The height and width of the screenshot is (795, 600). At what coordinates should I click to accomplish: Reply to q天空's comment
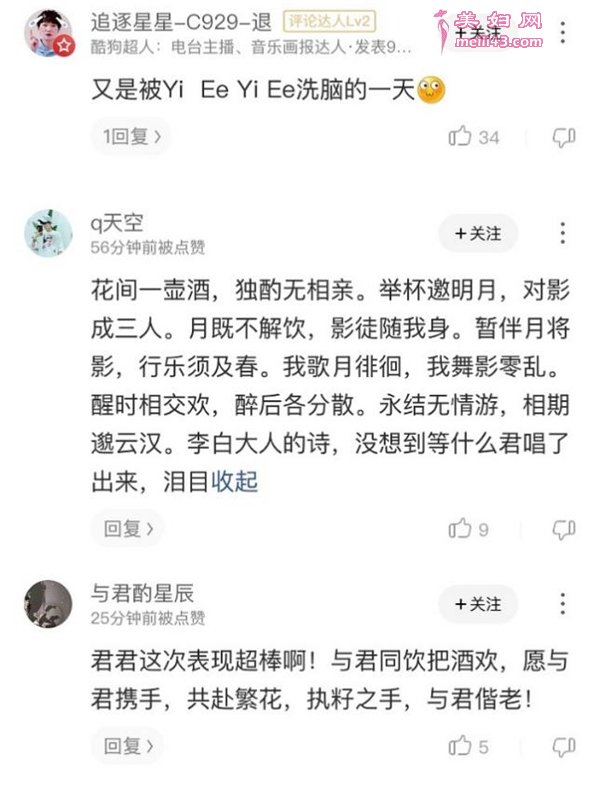tap(127, 529)
